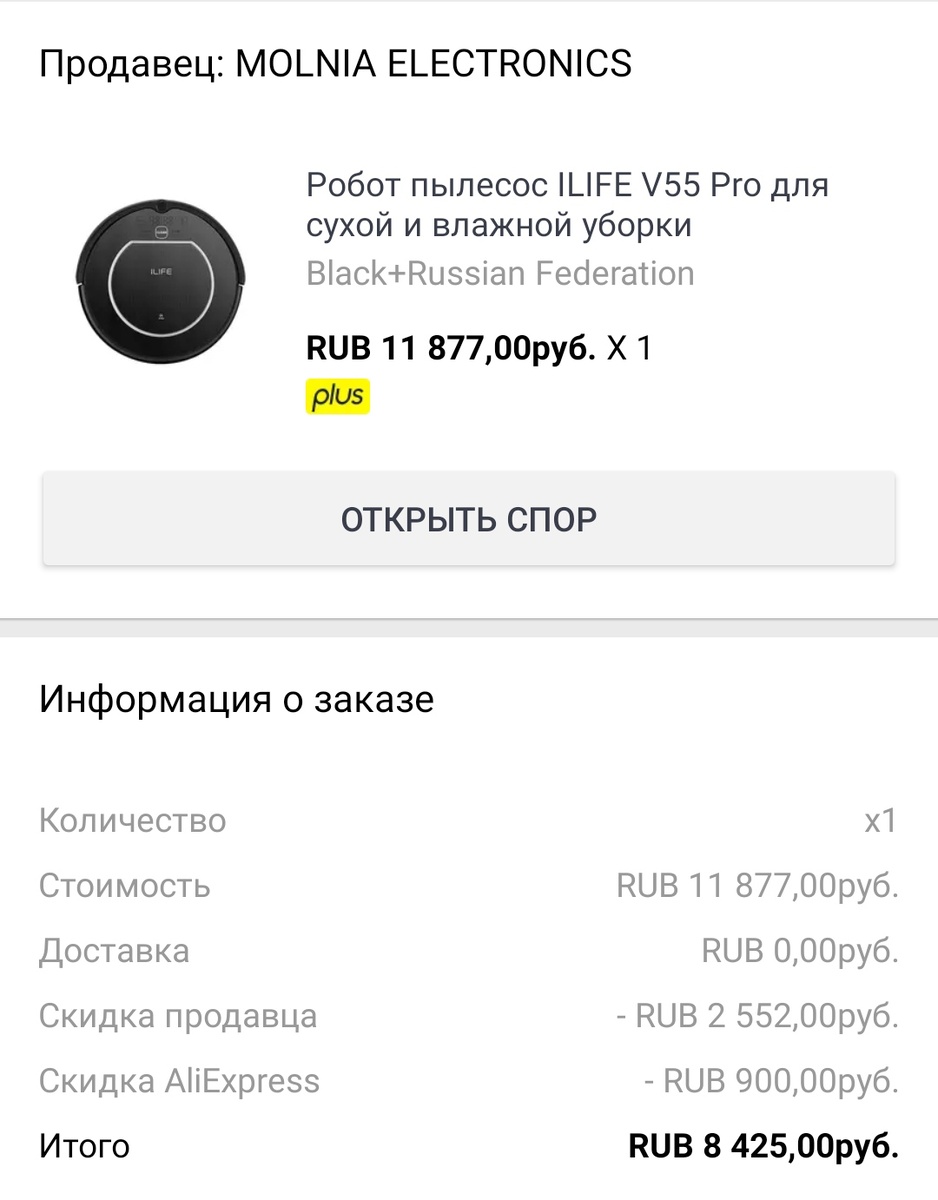Click the "Стоимость" cost label
The height and width of the screenshot is (1200, 938).
tap(123, 885)
